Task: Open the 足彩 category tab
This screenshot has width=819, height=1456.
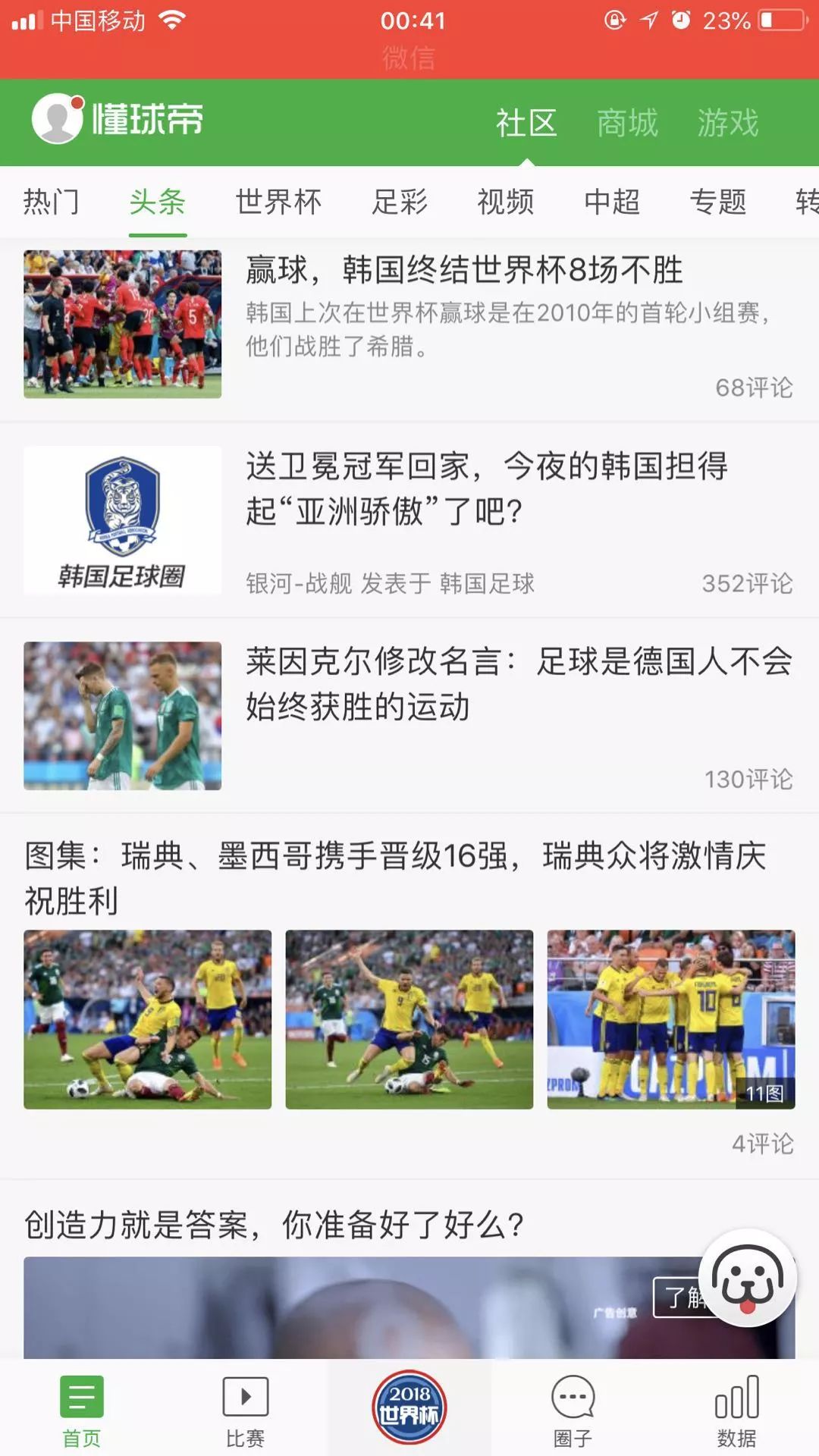Action: [400, 202]
